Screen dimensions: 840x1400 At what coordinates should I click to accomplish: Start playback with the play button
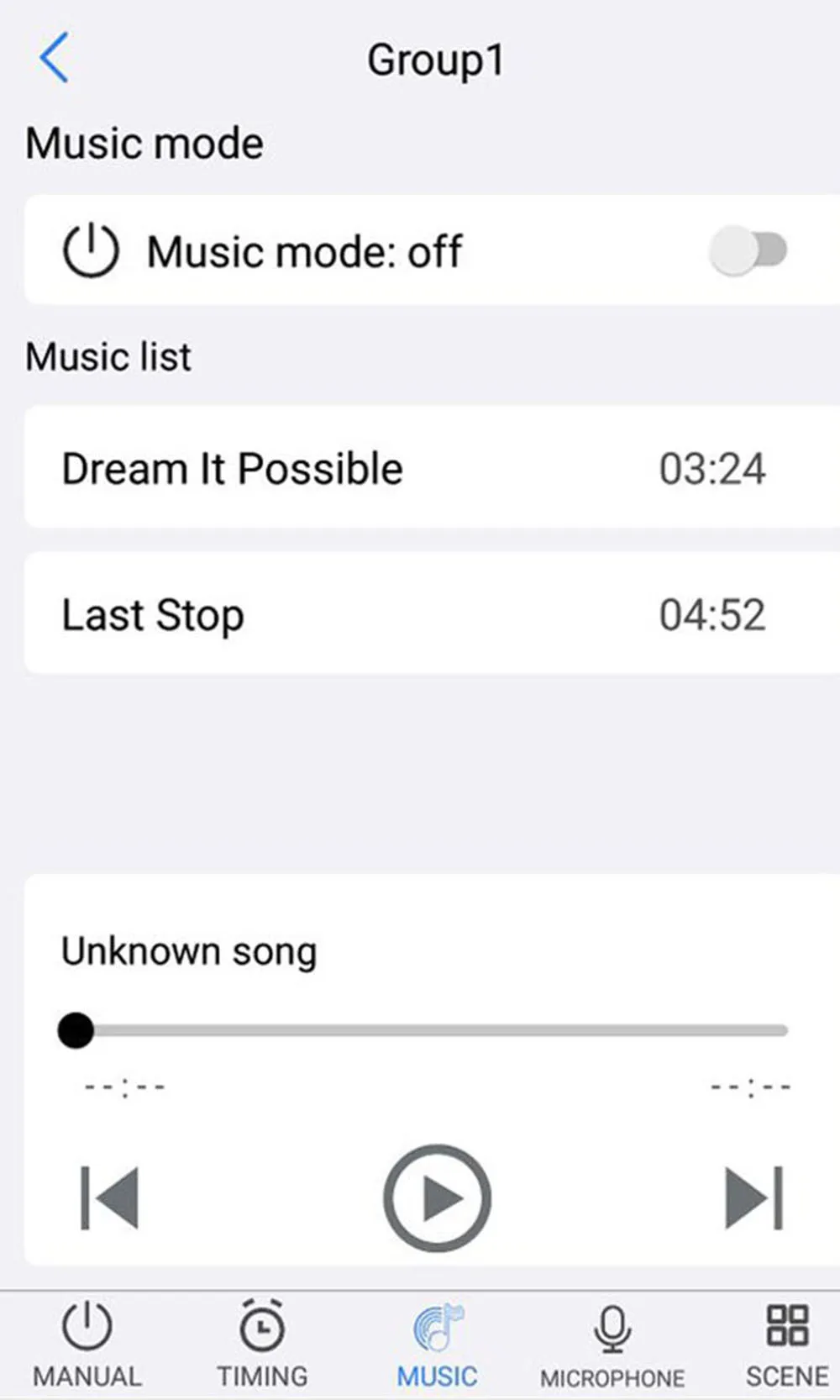pos(437,1197)
